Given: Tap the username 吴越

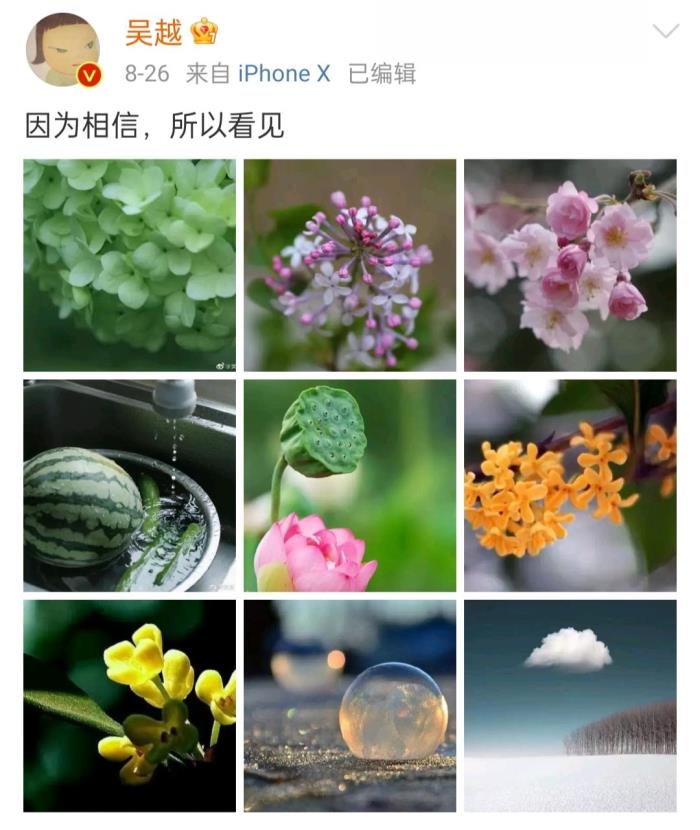Looking at the screenshot, I should point(153,32).
